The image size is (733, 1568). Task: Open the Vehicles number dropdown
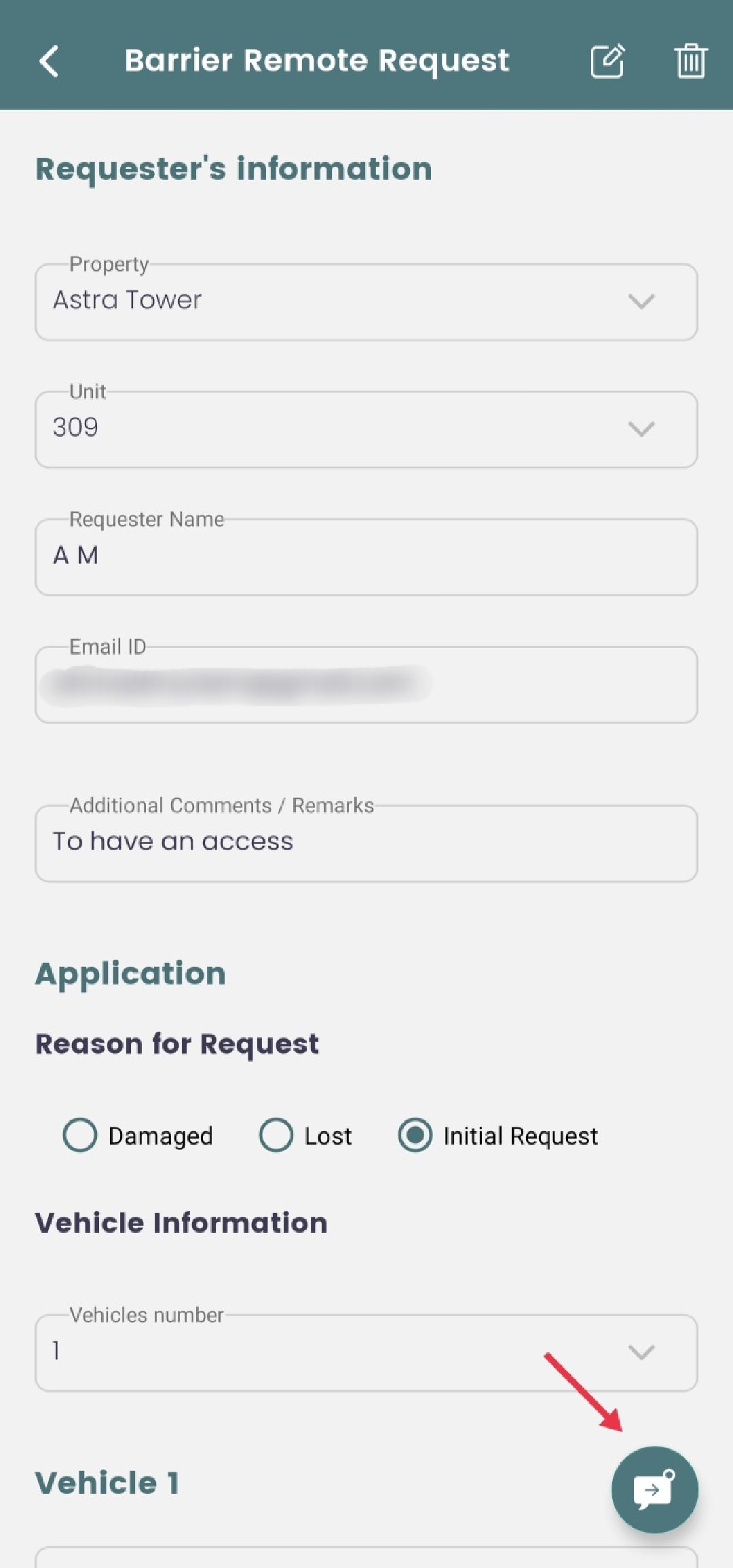(366, 1353)
